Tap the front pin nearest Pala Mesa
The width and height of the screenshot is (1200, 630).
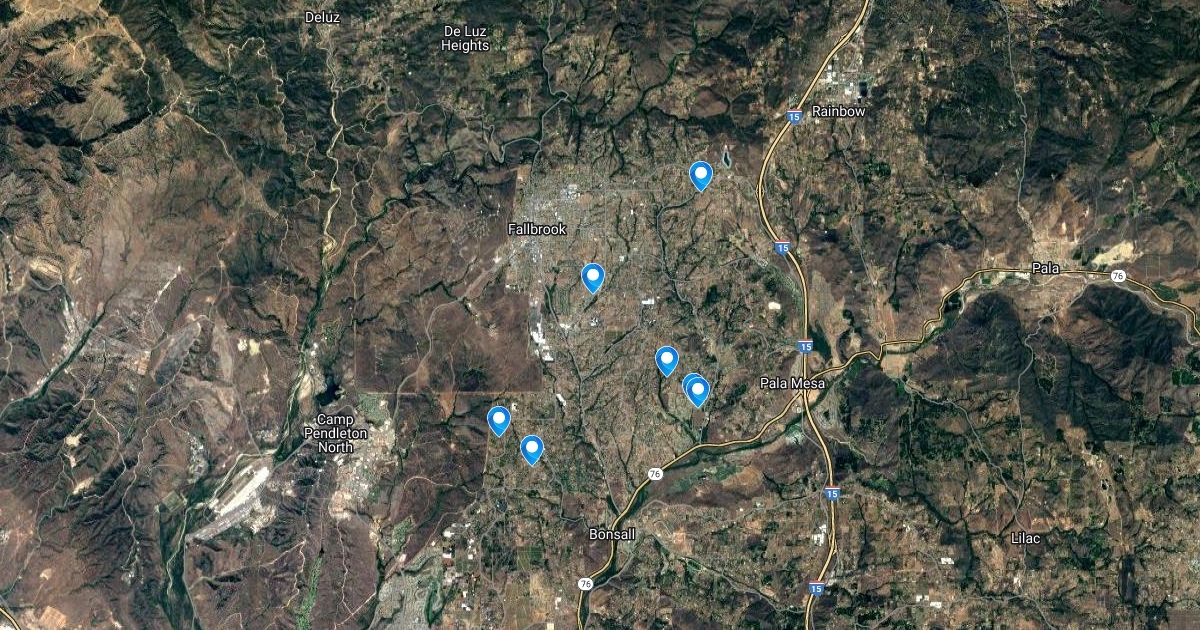click(x=699, y=389)
